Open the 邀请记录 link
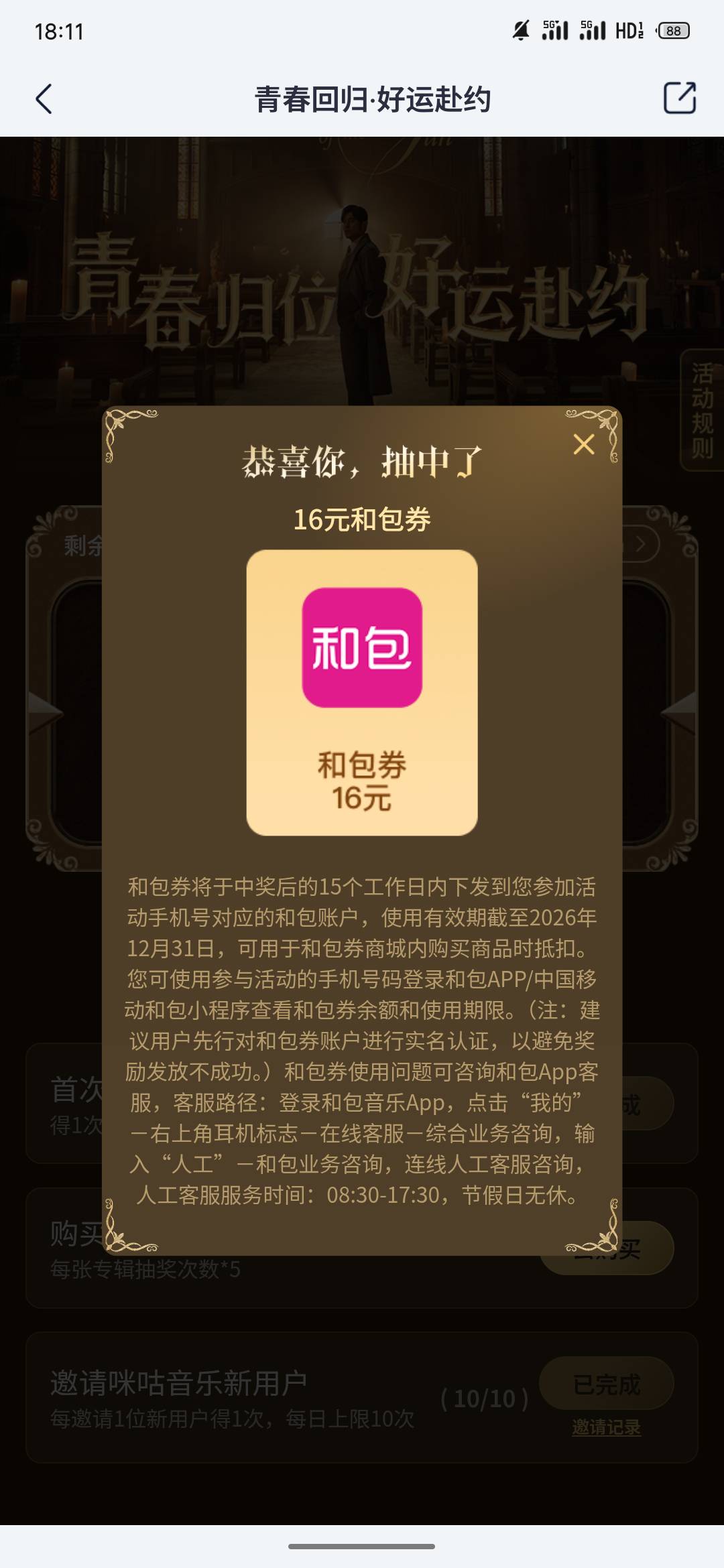This screenshot has width=724, height=1568. tap(606, 1427)
